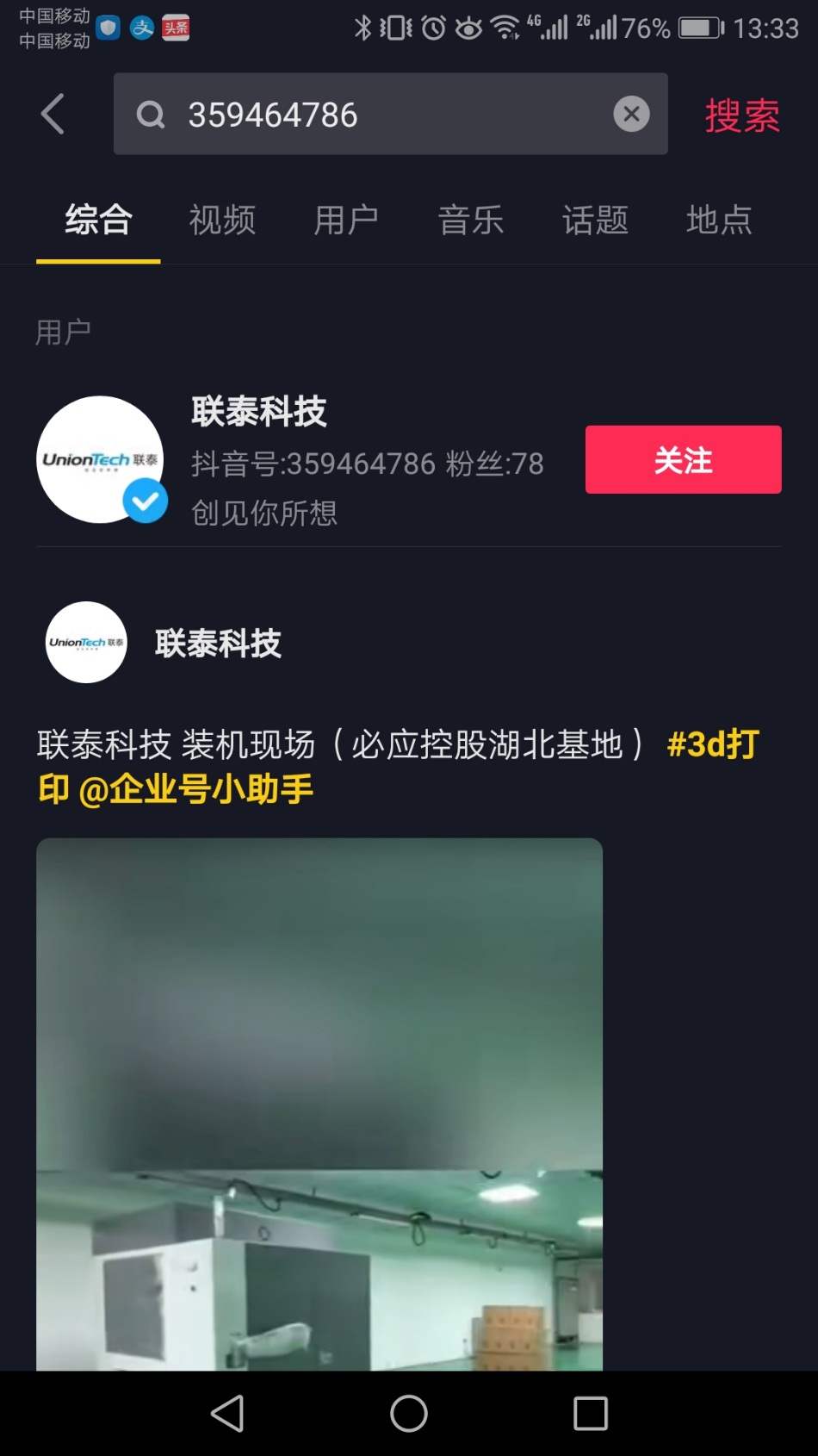Screen dimensions: 818x1456
Task: Tap the system home button
Action: (409, 1413)
